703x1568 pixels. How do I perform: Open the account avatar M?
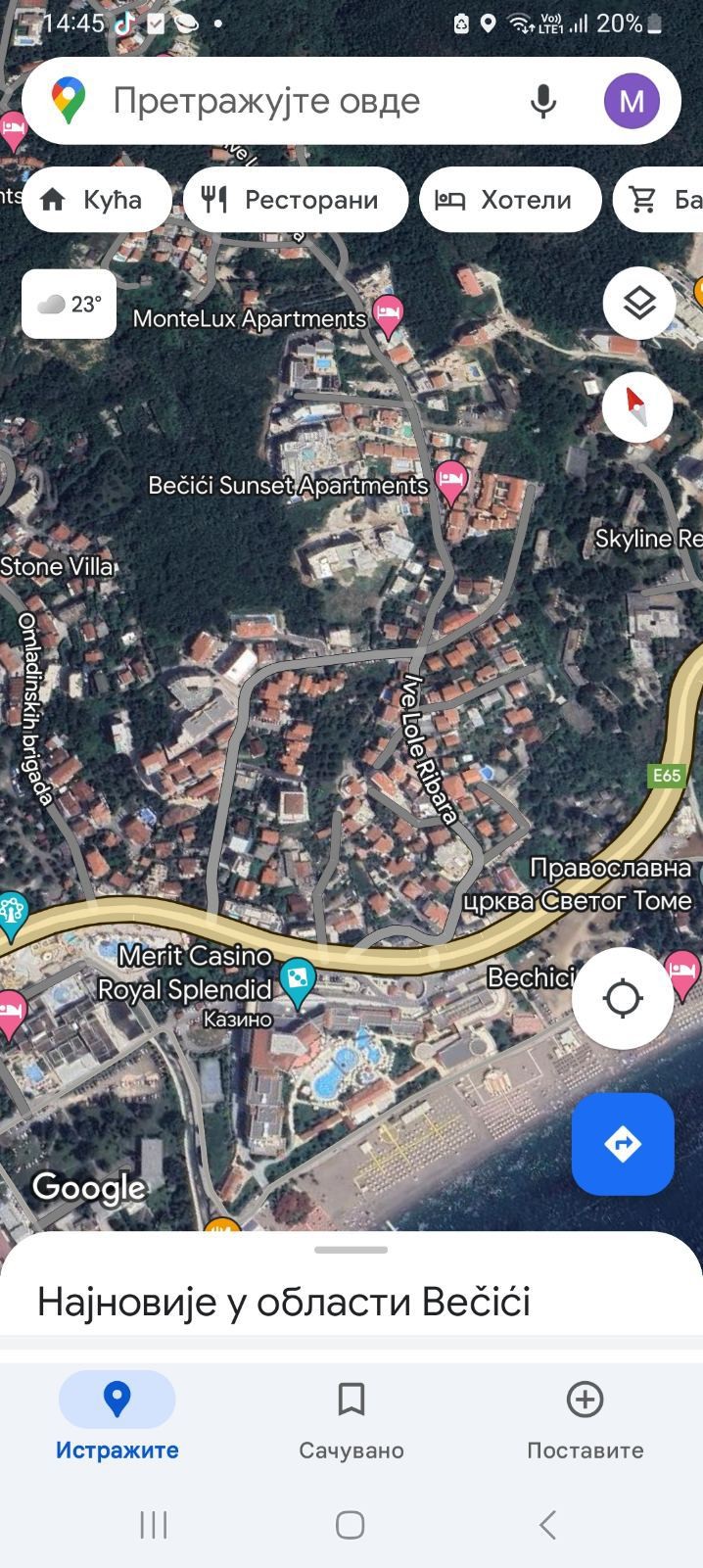tap(632, 101)
